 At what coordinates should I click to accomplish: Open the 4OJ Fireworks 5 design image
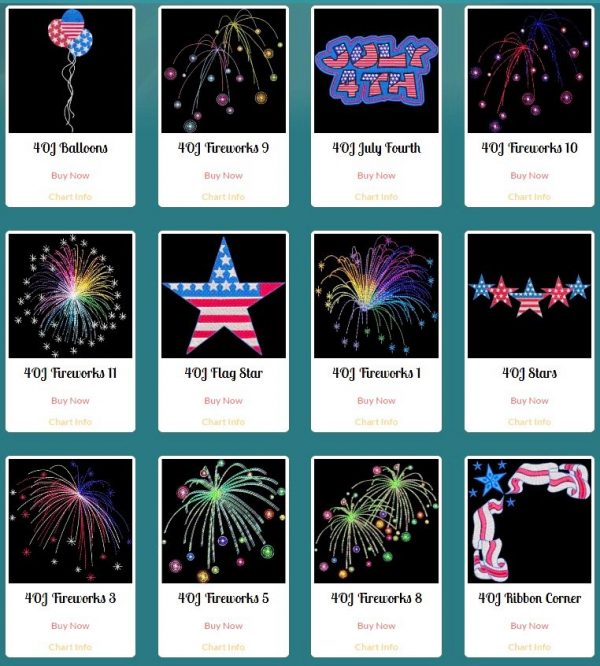point(223,521)
